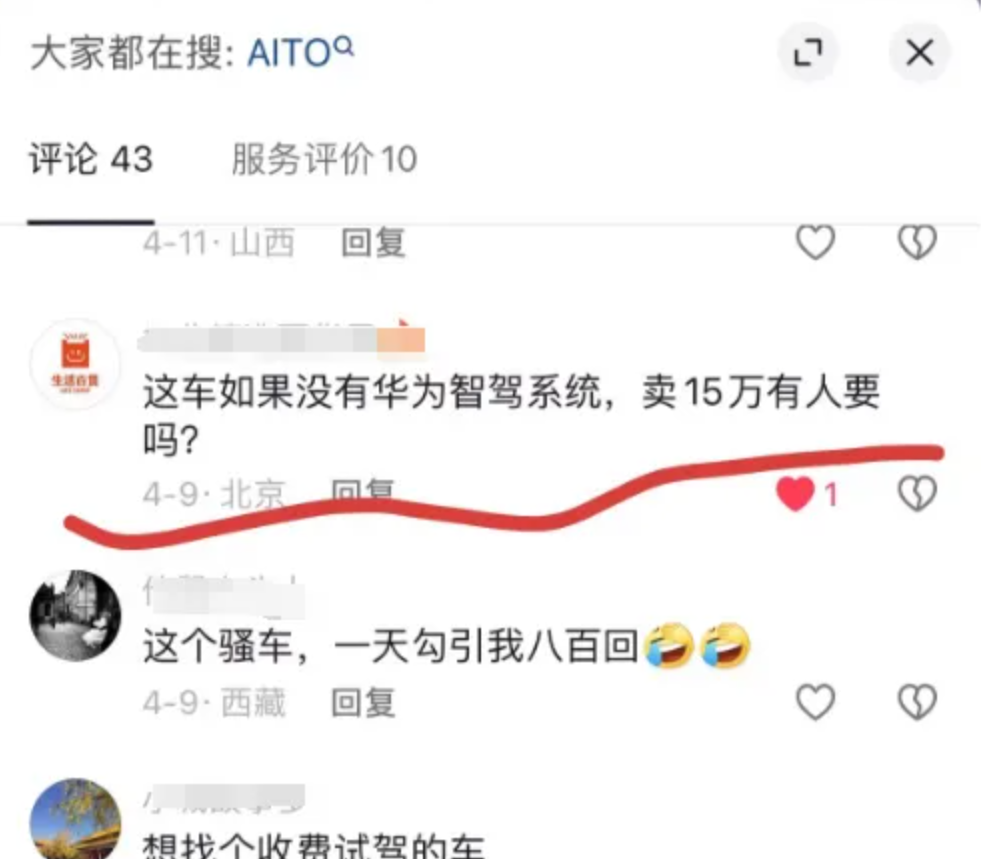Expand comments panel to full screen
981x859 pixels.
pyautogui.click(x=807, y=52)
